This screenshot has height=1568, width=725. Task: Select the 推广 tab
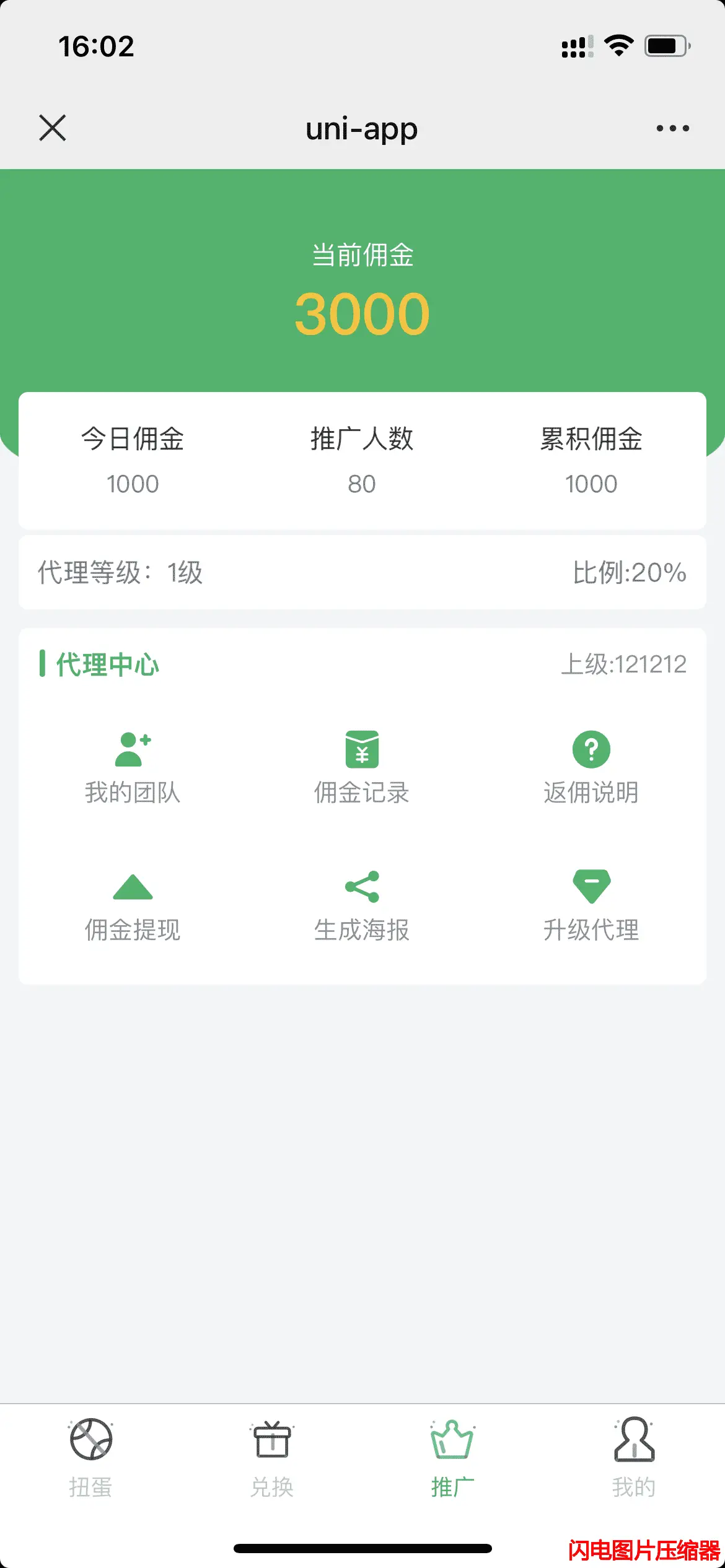(453, 1459)
